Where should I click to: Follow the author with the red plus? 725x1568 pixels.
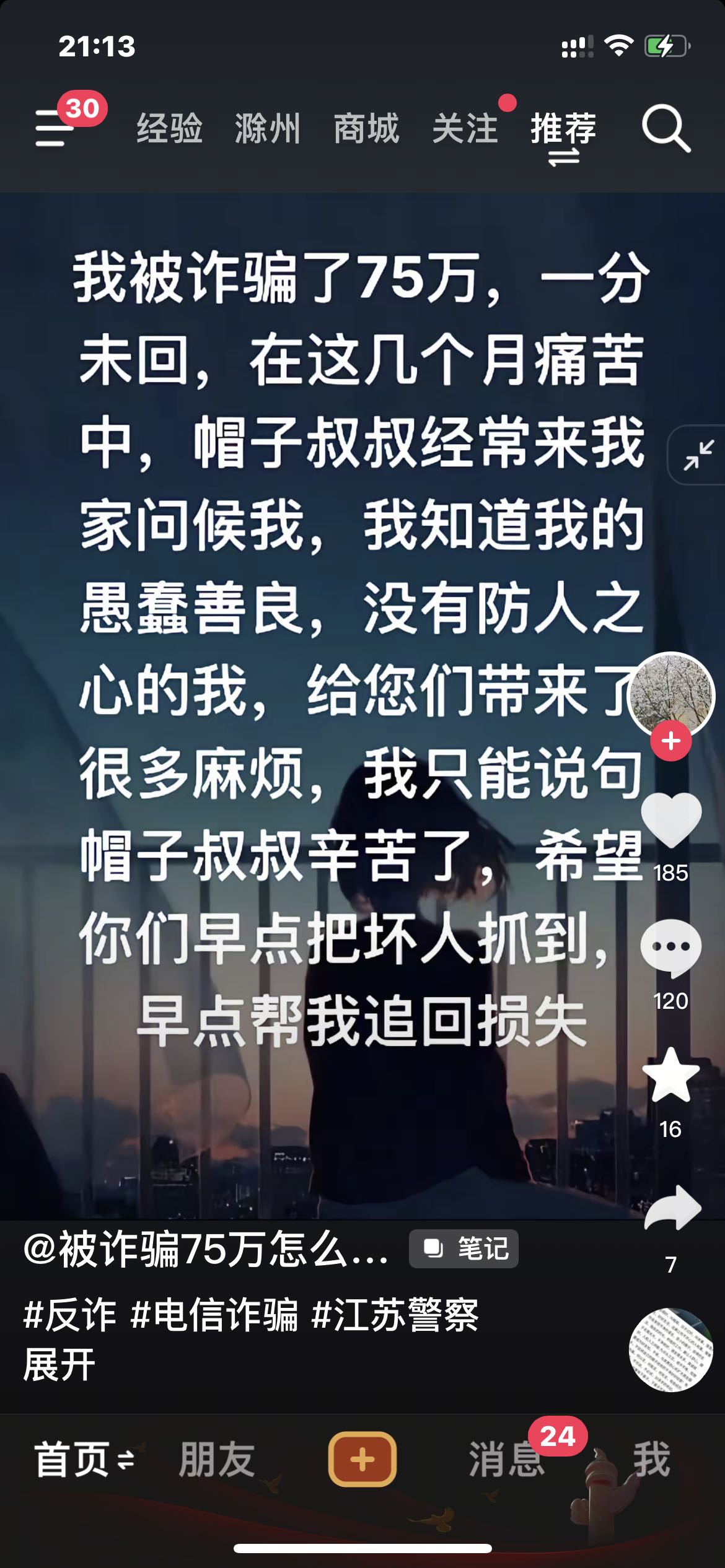click(670, 741)
